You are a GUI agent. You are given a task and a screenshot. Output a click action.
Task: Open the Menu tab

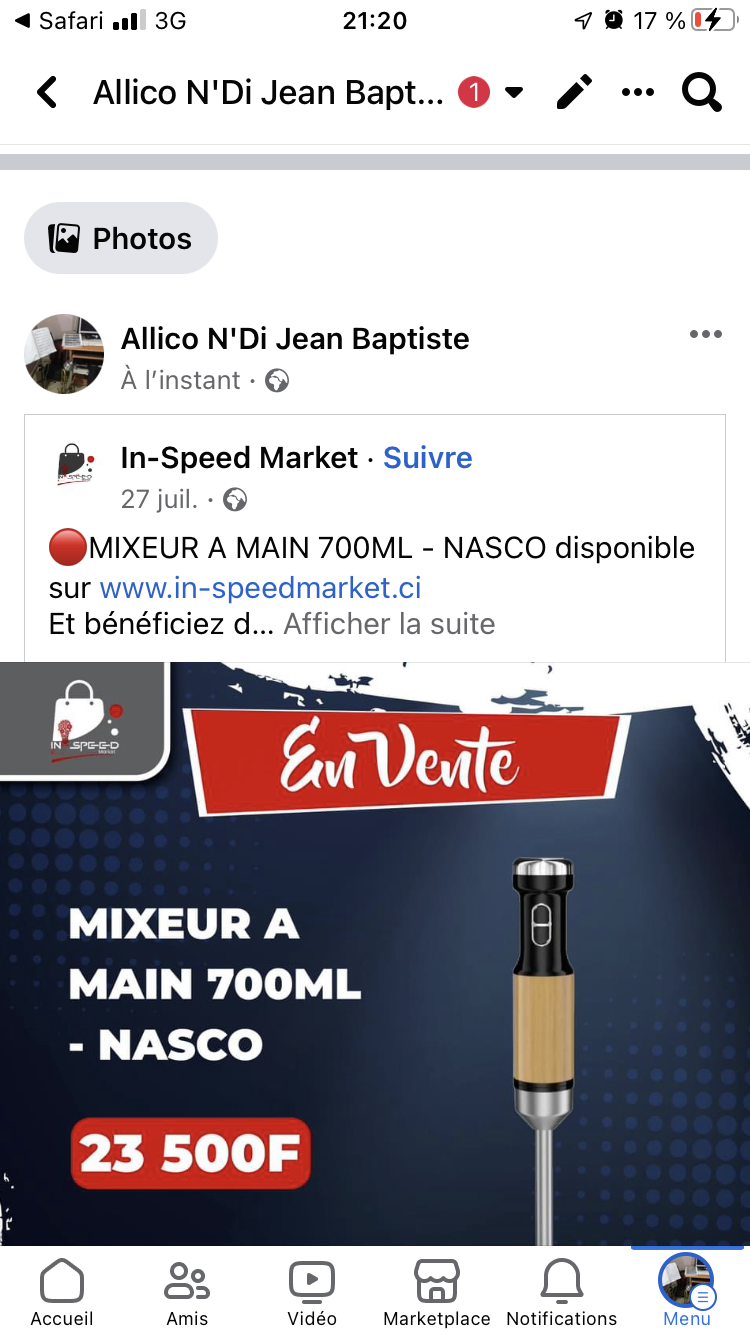click(x=686, y=1292)
